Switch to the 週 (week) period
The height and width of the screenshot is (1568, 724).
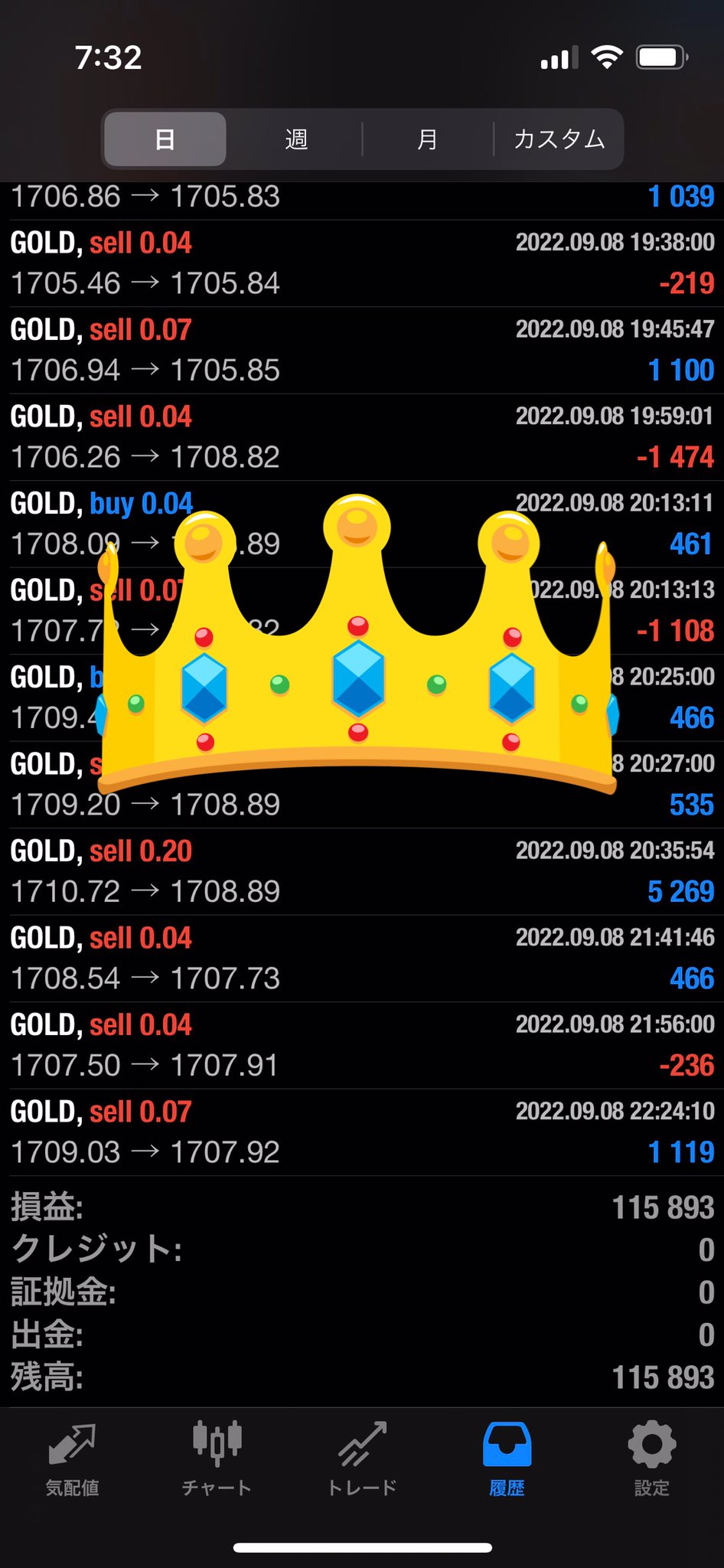296,139
